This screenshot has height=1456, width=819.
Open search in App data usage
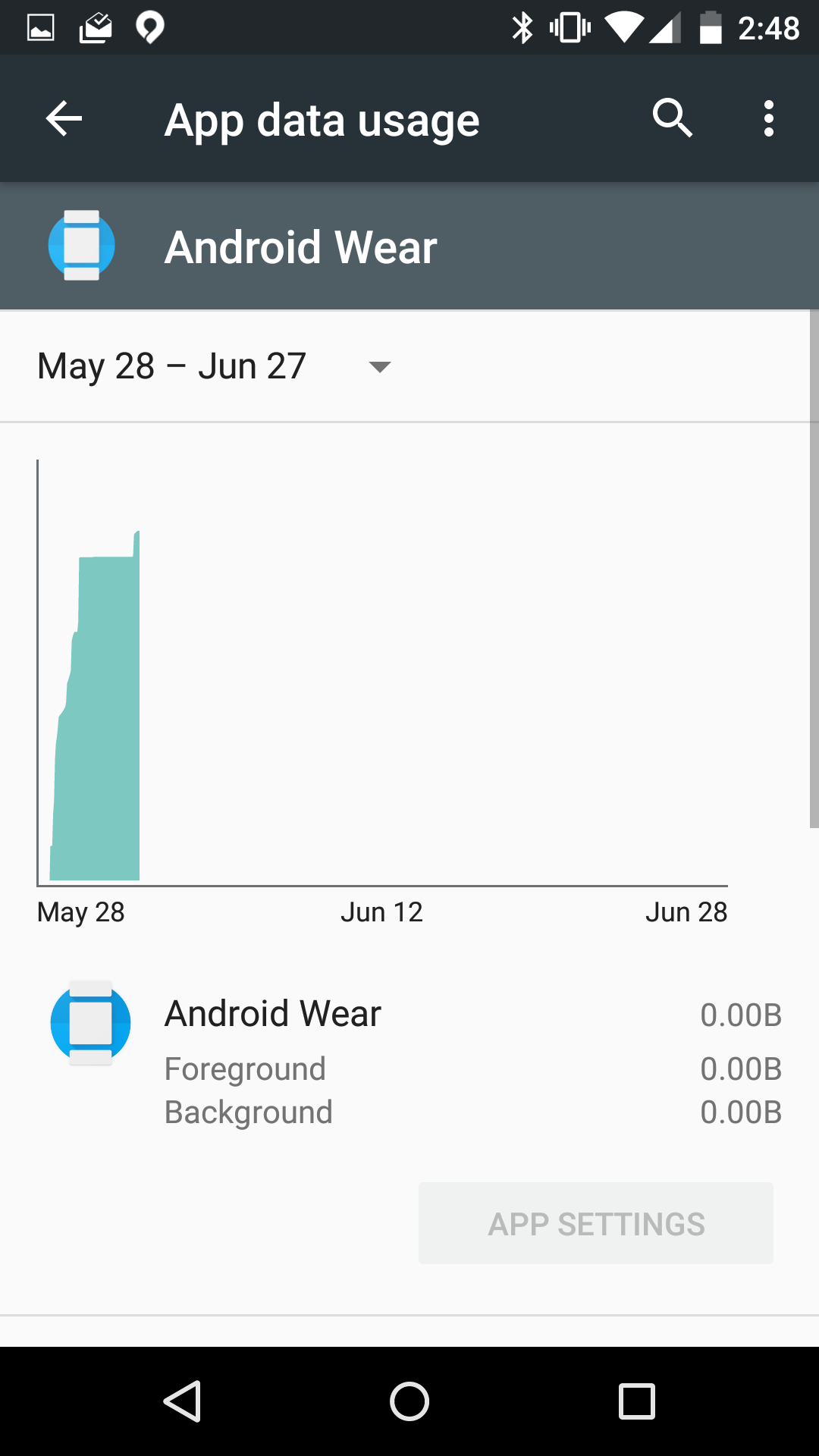click(672, 119)
